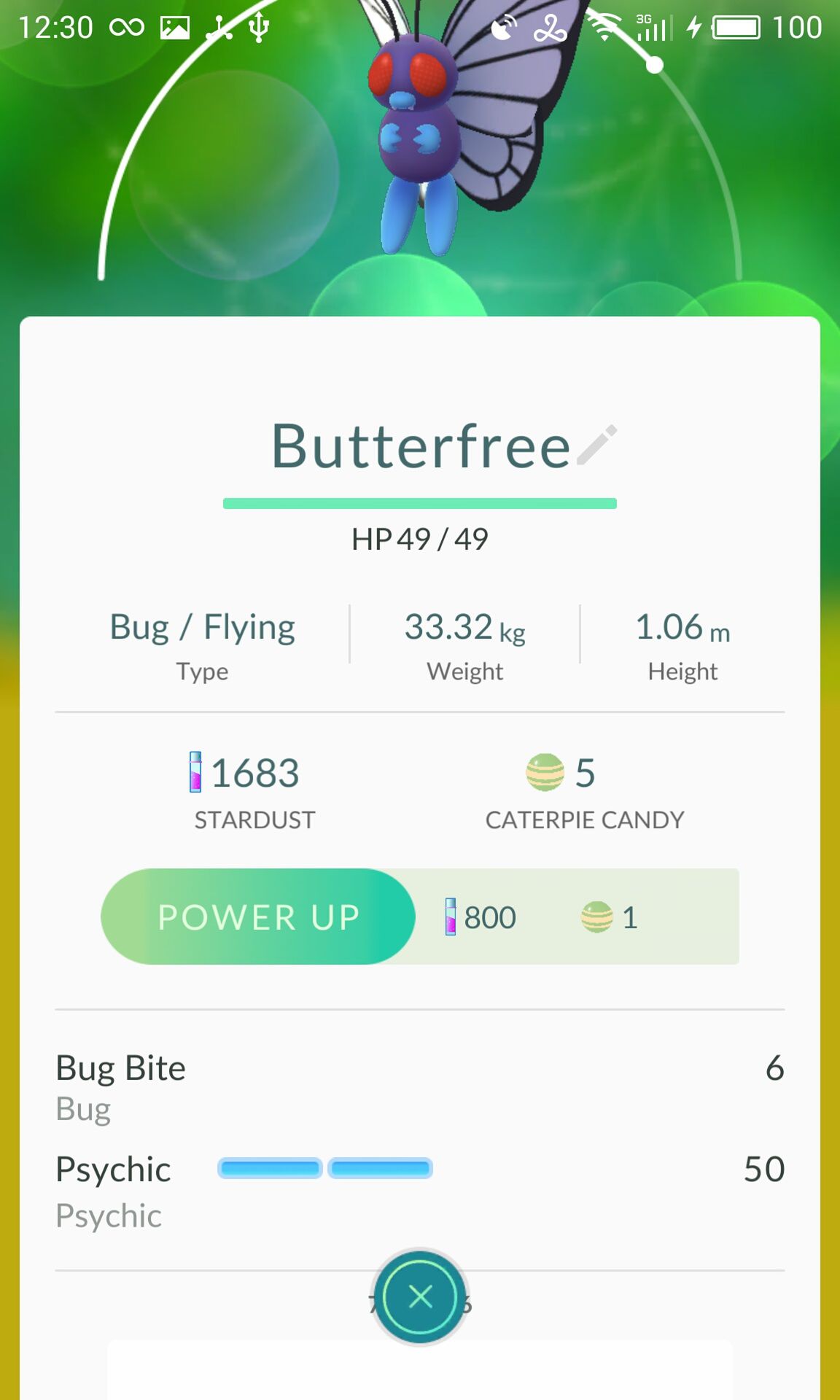Power up Butterfree
This screenshot has height=1400, width=840.
258,917
